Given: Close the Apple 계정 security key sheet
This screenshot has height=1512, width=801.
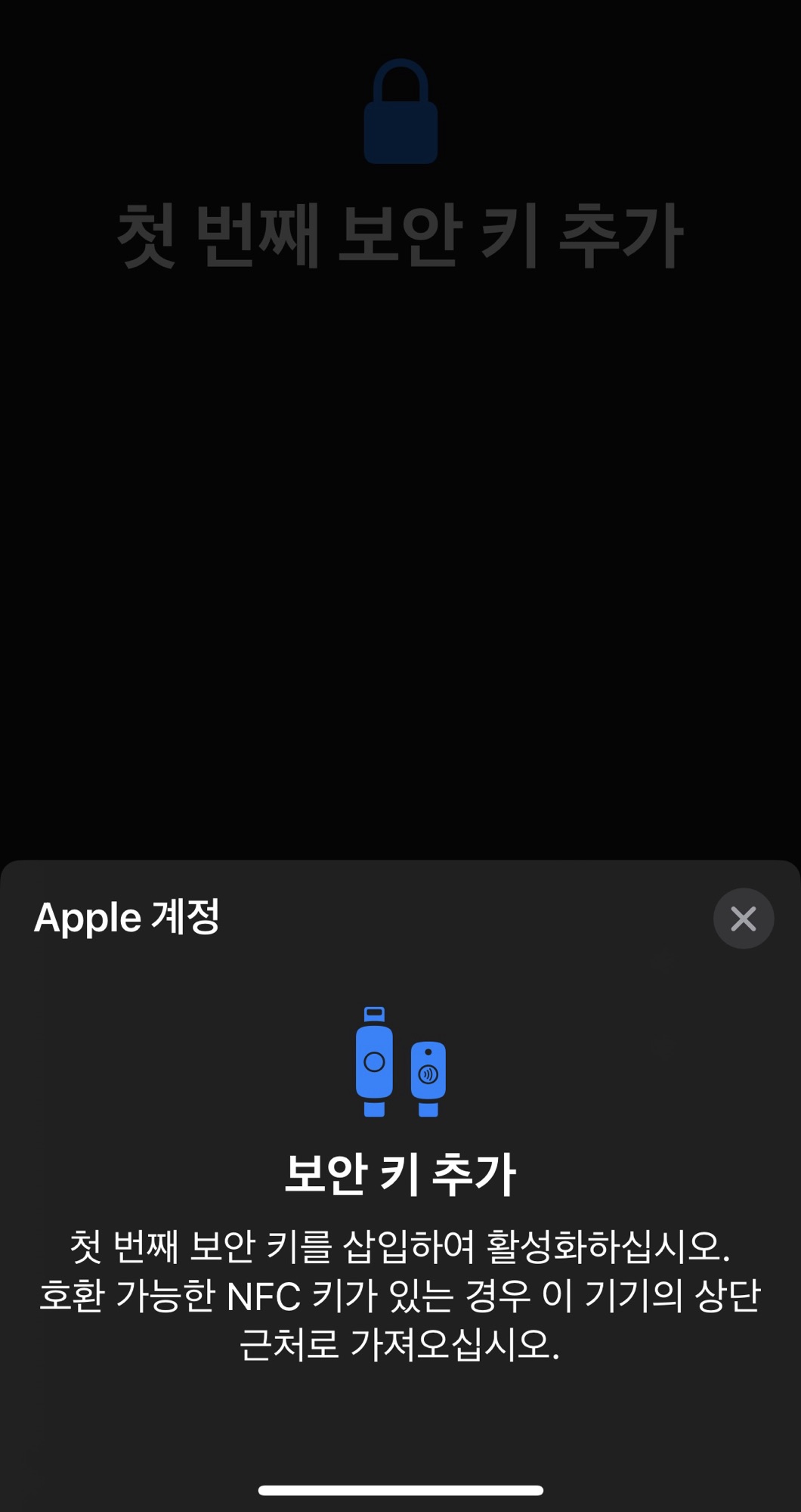Looking at the screenshot, I should (743, 918).
